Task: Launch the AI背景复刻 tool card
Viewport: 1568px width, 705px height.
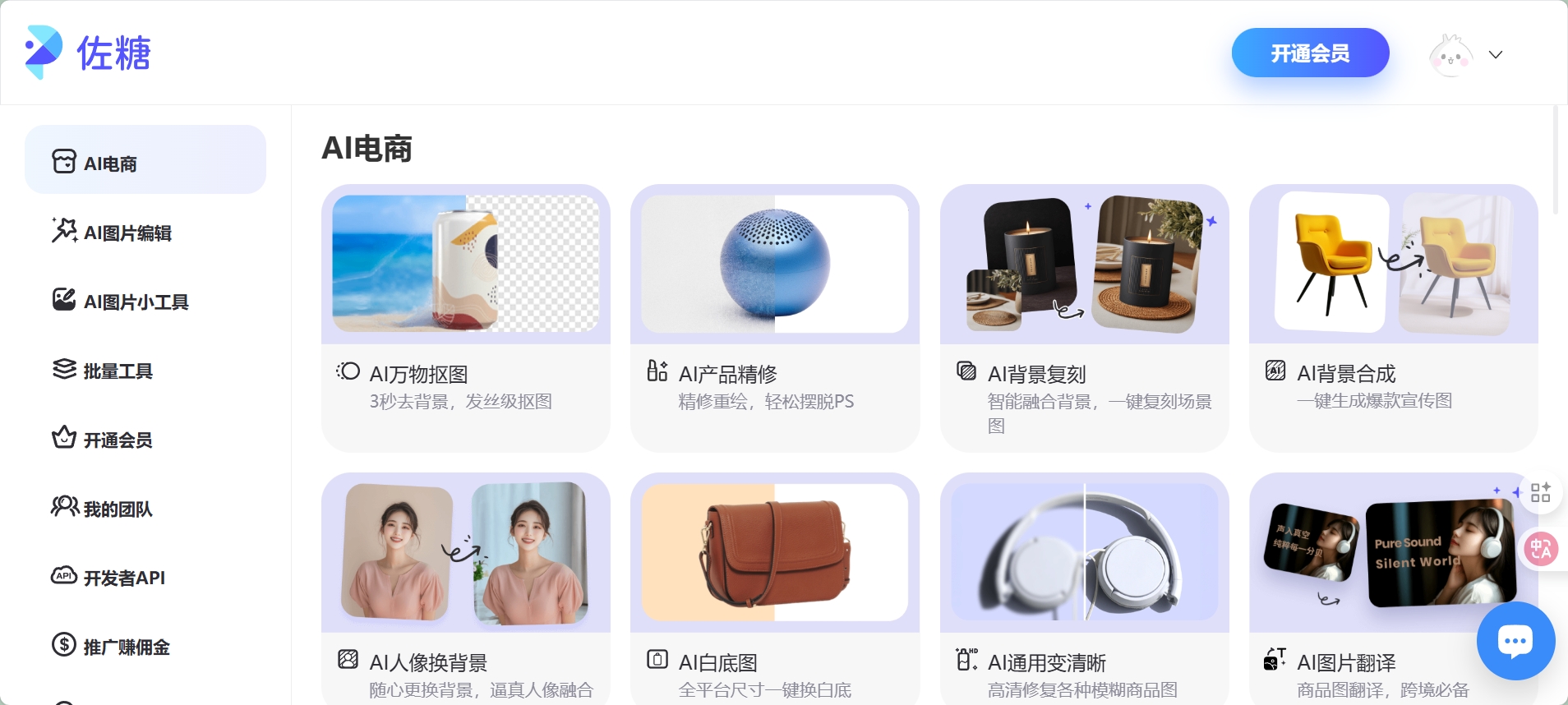Action: (1084, 317)
